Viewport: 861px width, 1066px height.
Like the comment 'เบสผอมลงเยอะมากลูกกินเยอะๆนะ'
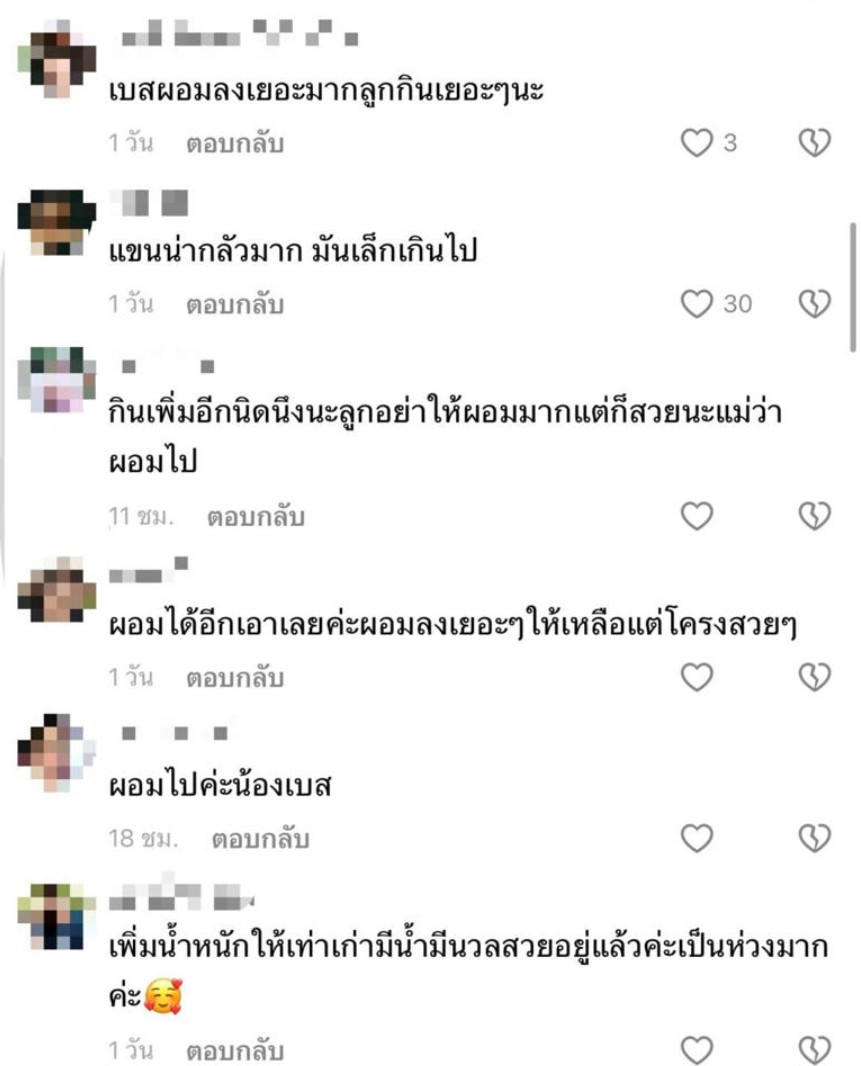point(697,143)
